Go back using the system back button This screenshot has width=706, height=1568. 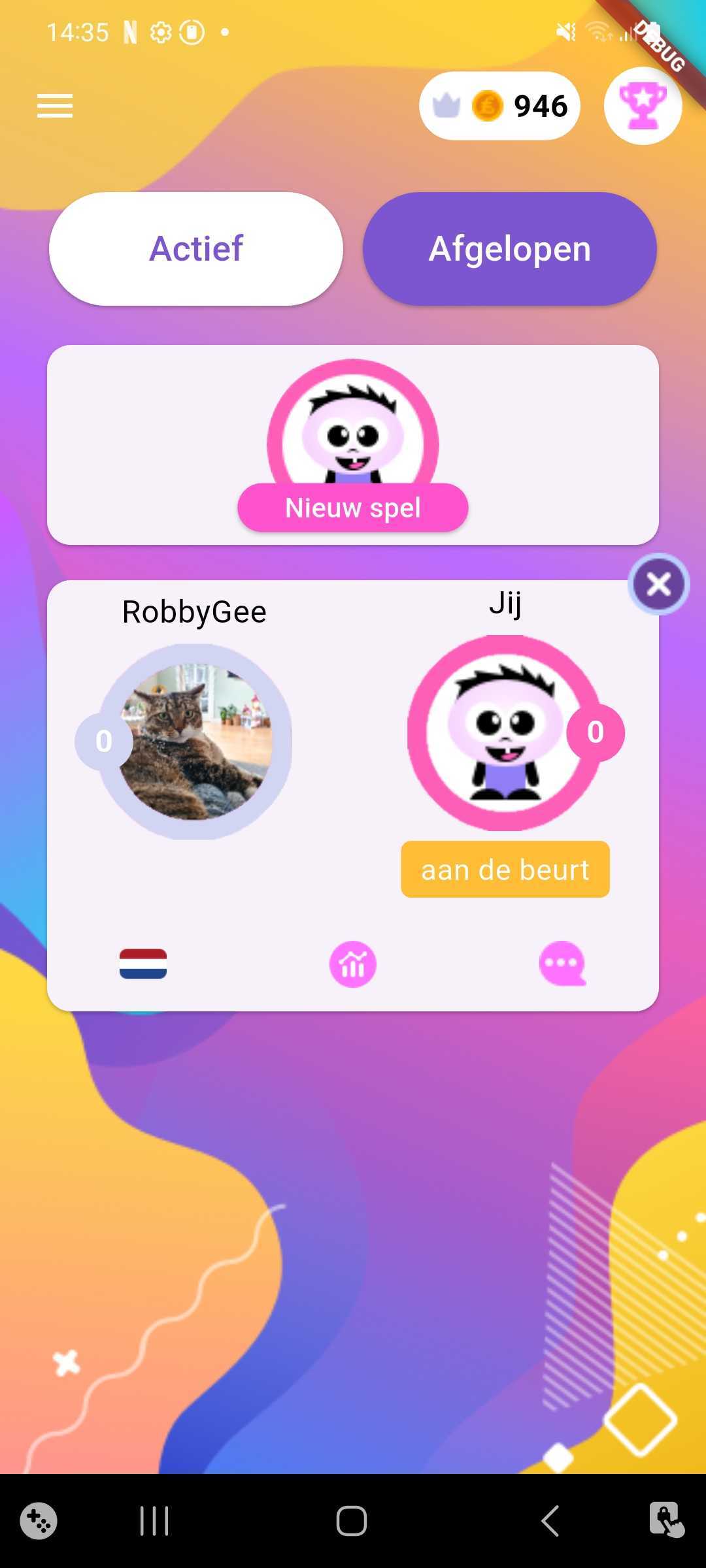[550, 1521]
